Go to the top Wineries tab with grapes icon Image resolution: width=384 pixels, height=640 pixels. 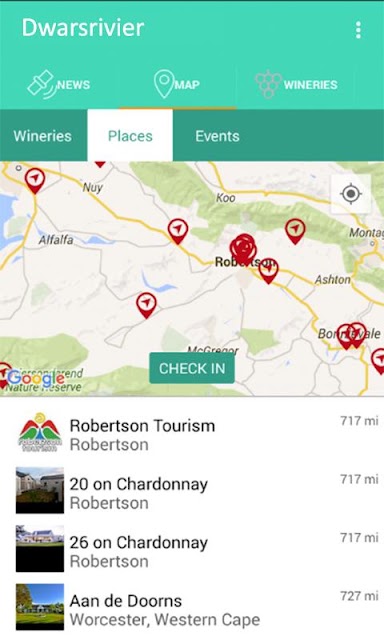pos(296,84)
